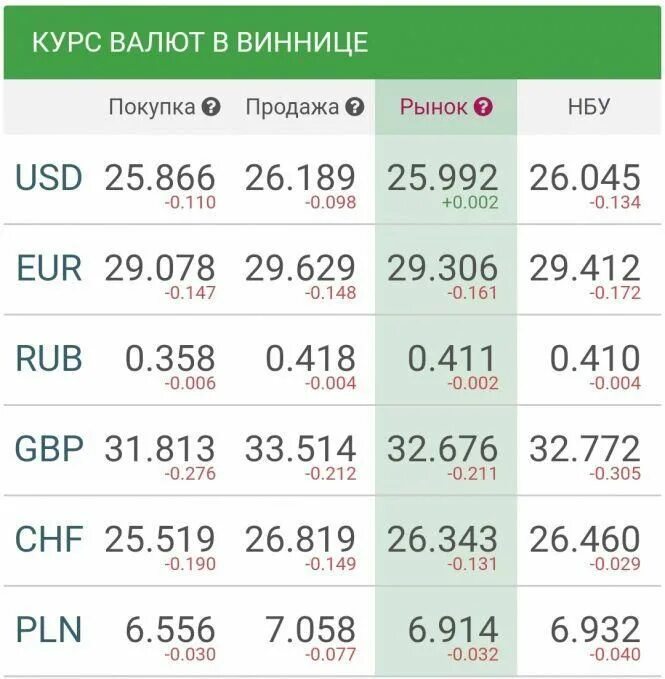The width and height of the screenshot is (665, 679).
Task: Open the help tooltip next to Рынок
Action: click(483, 107)
